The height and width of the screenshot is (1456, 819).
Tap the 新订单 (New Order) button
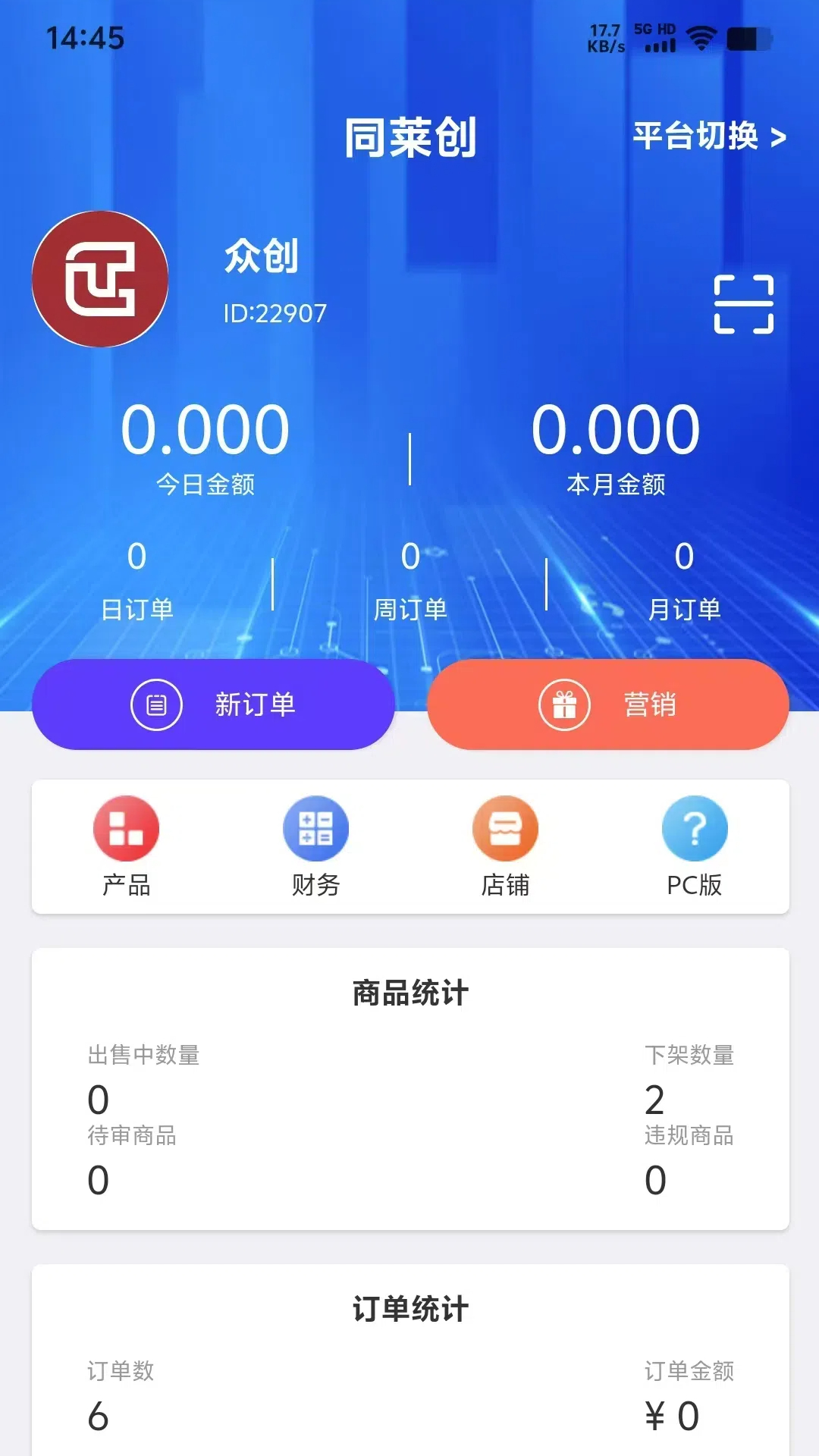(x=213, y=704)
